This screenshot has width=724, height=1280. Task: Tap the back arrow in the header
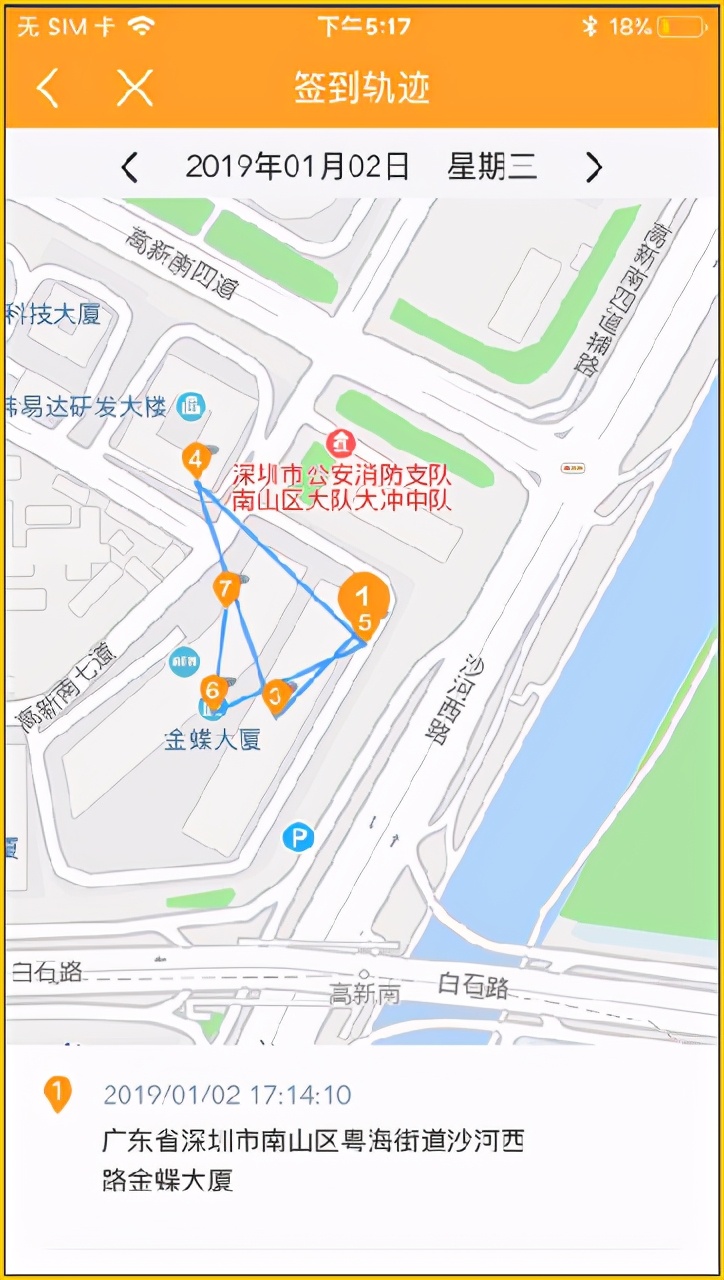[x=47, y=88]
